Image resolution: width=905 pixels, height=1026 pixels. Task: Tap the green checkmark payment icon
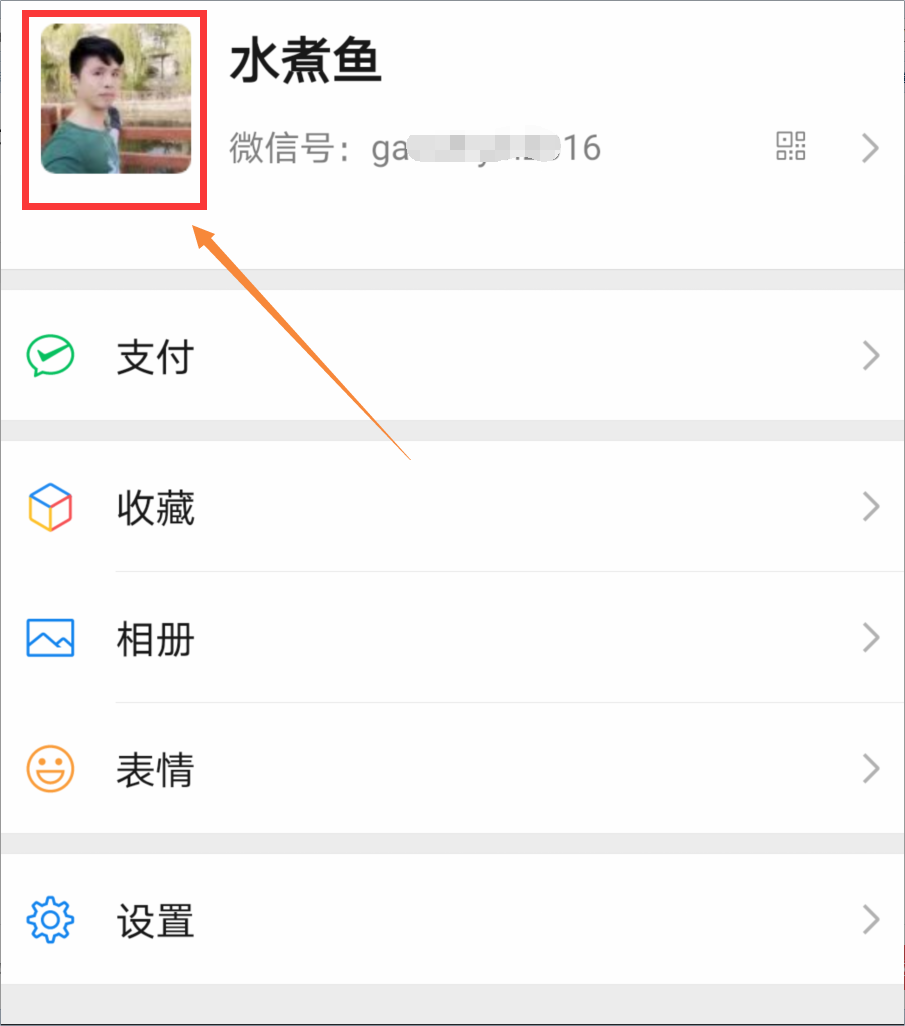(x=50, y=356)
